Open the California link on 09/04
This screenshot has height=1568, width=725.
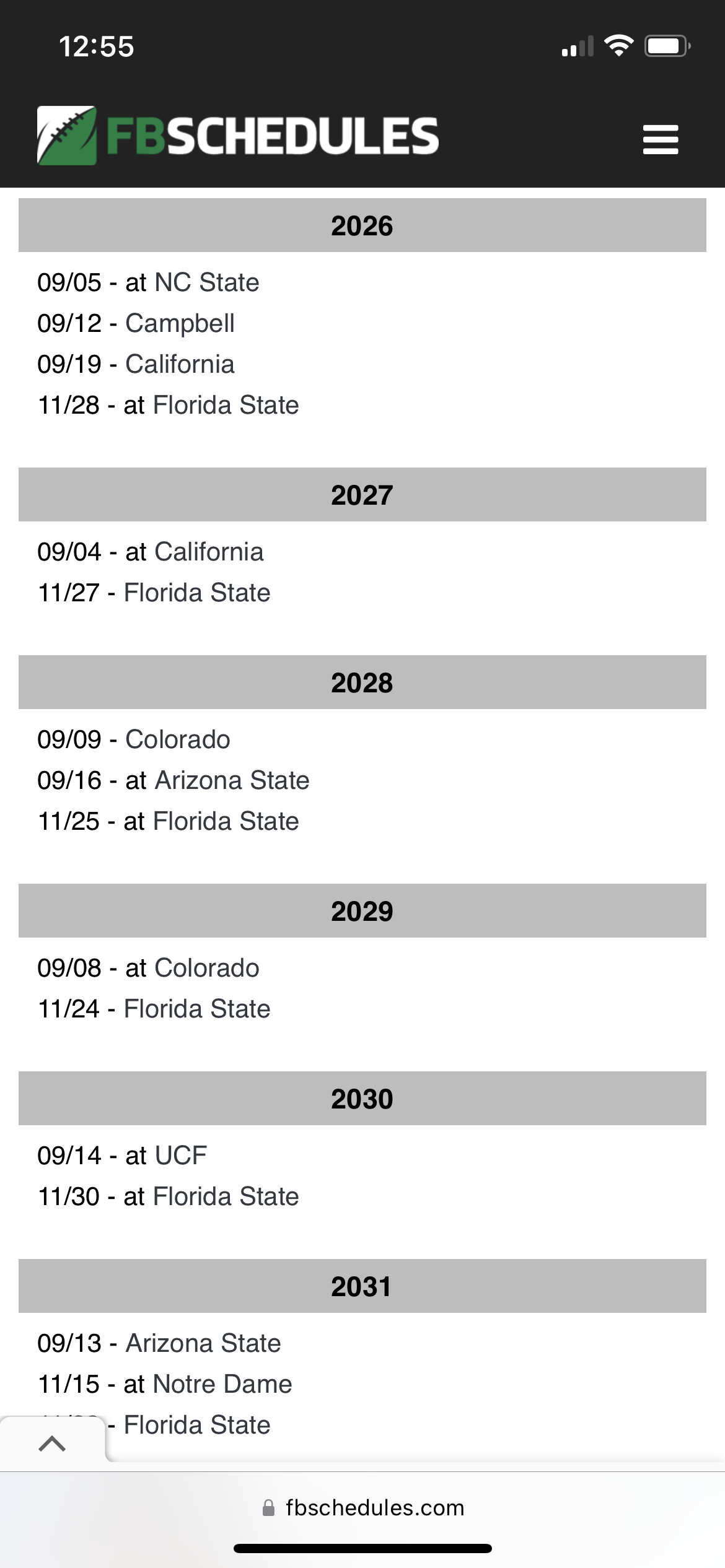click(x=209, y=552)
